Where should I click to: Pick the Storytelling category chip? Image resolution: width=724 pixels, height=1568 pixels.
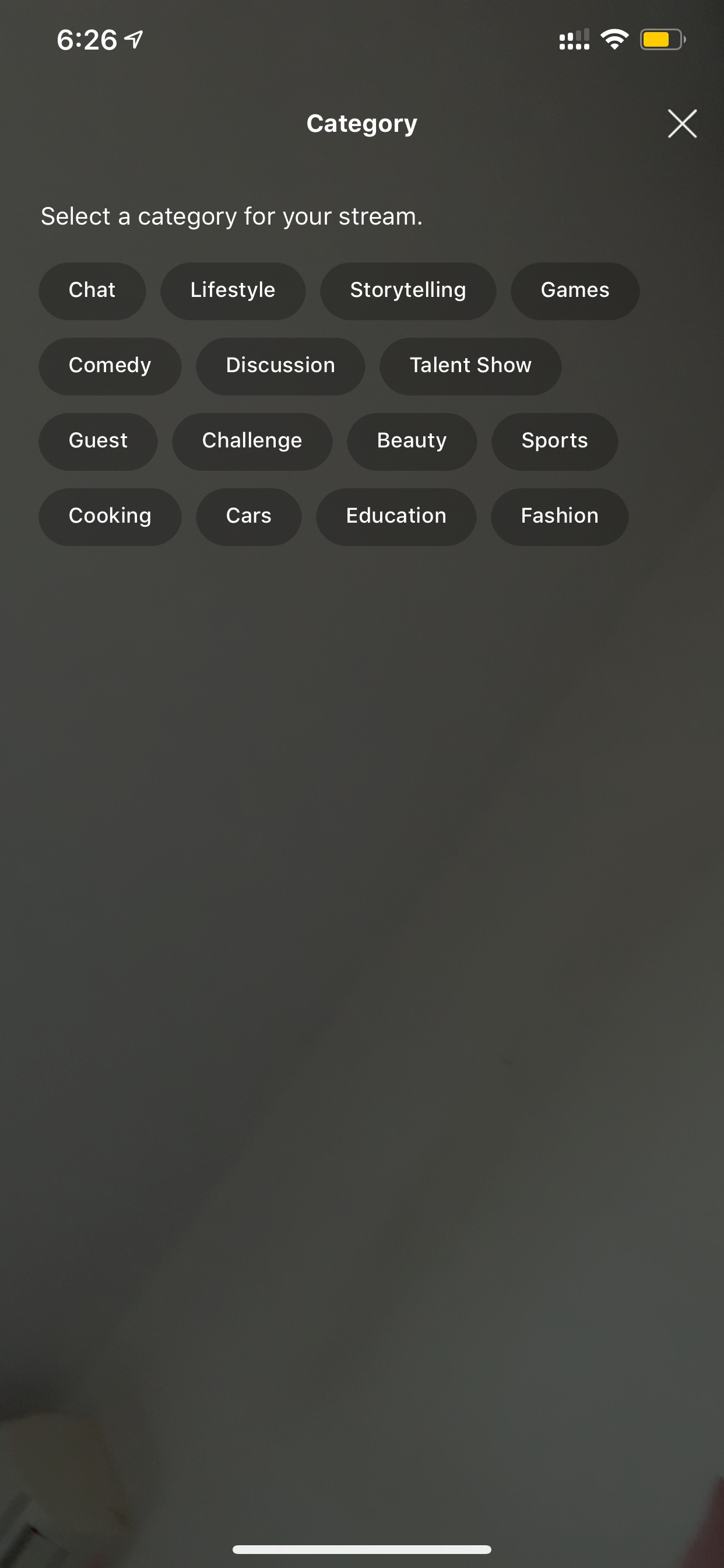click(408, 291)
